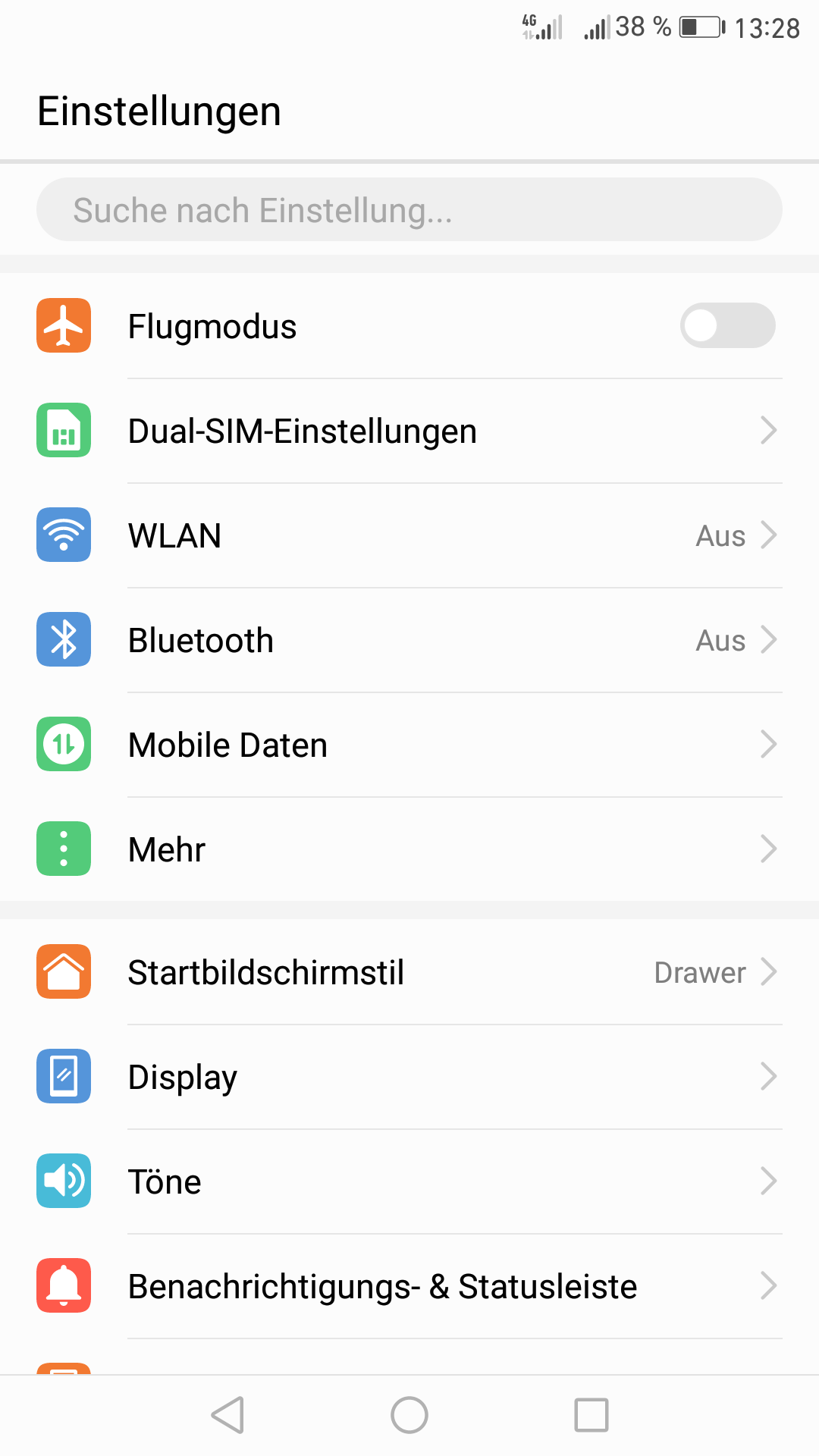This screenshot has height=1456, width=819.
Task: Open Startbildschirmstil settings
Action: coord(409,972)
